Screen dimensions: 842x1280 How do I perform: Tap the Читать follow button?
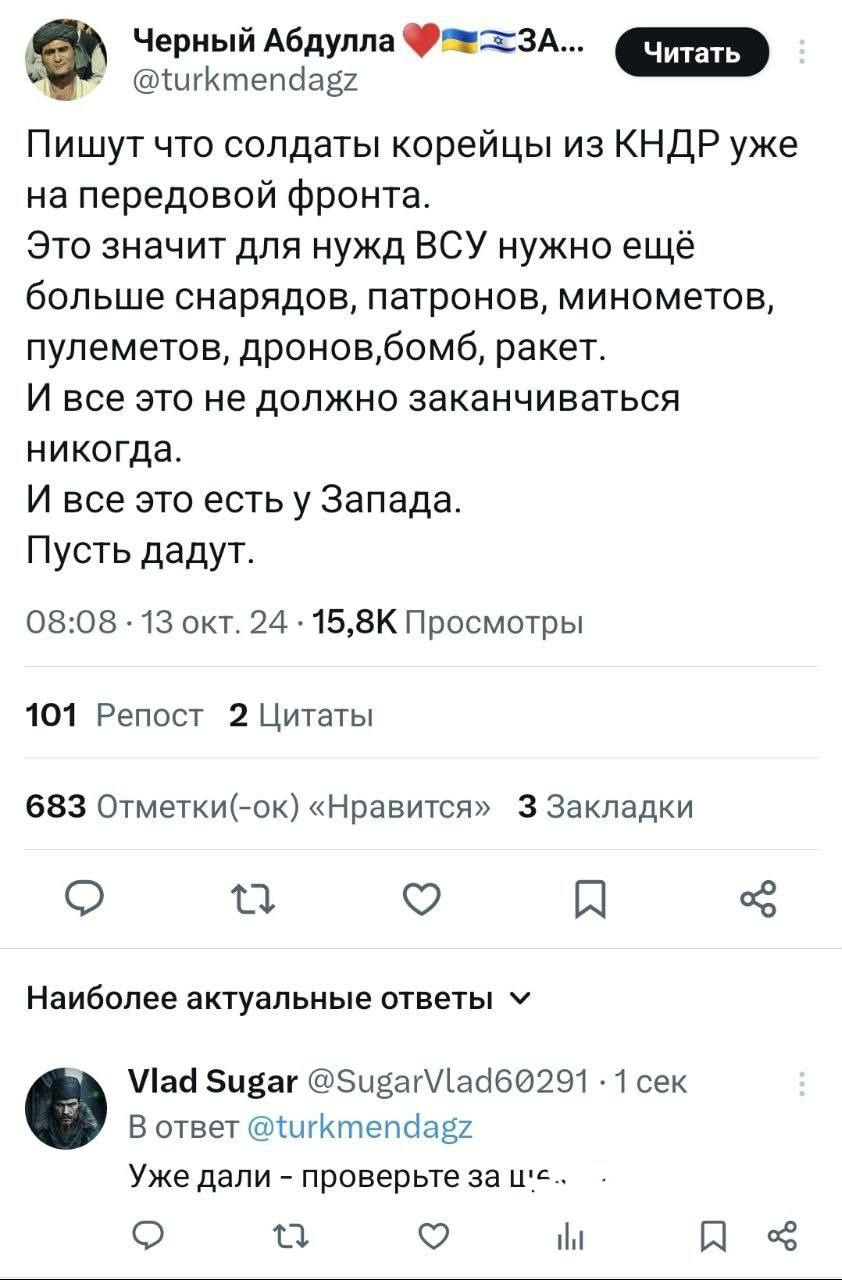(x=691, y=52)
